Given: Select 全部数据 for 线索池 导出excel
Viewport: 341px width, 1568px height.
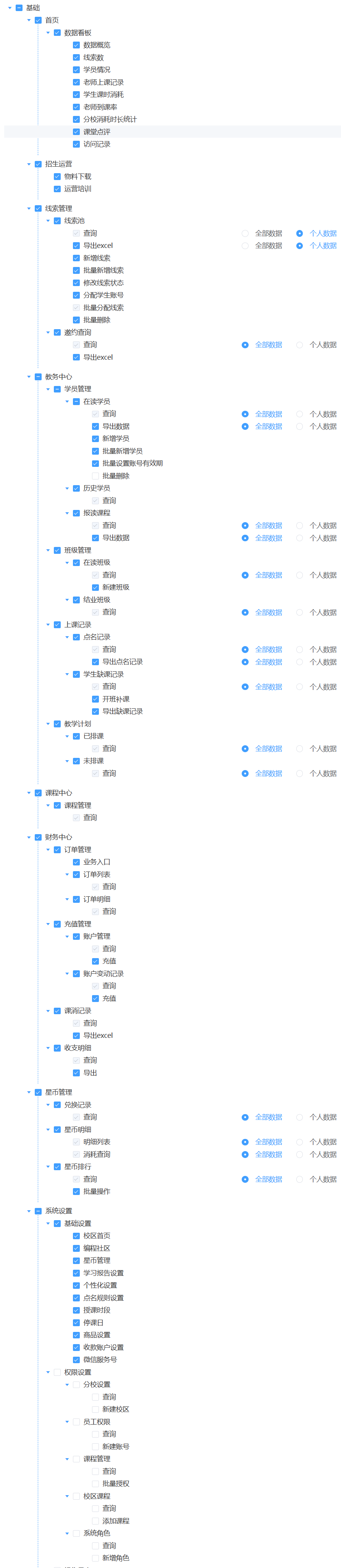Looking at the screenshot, I should (245, 246).
